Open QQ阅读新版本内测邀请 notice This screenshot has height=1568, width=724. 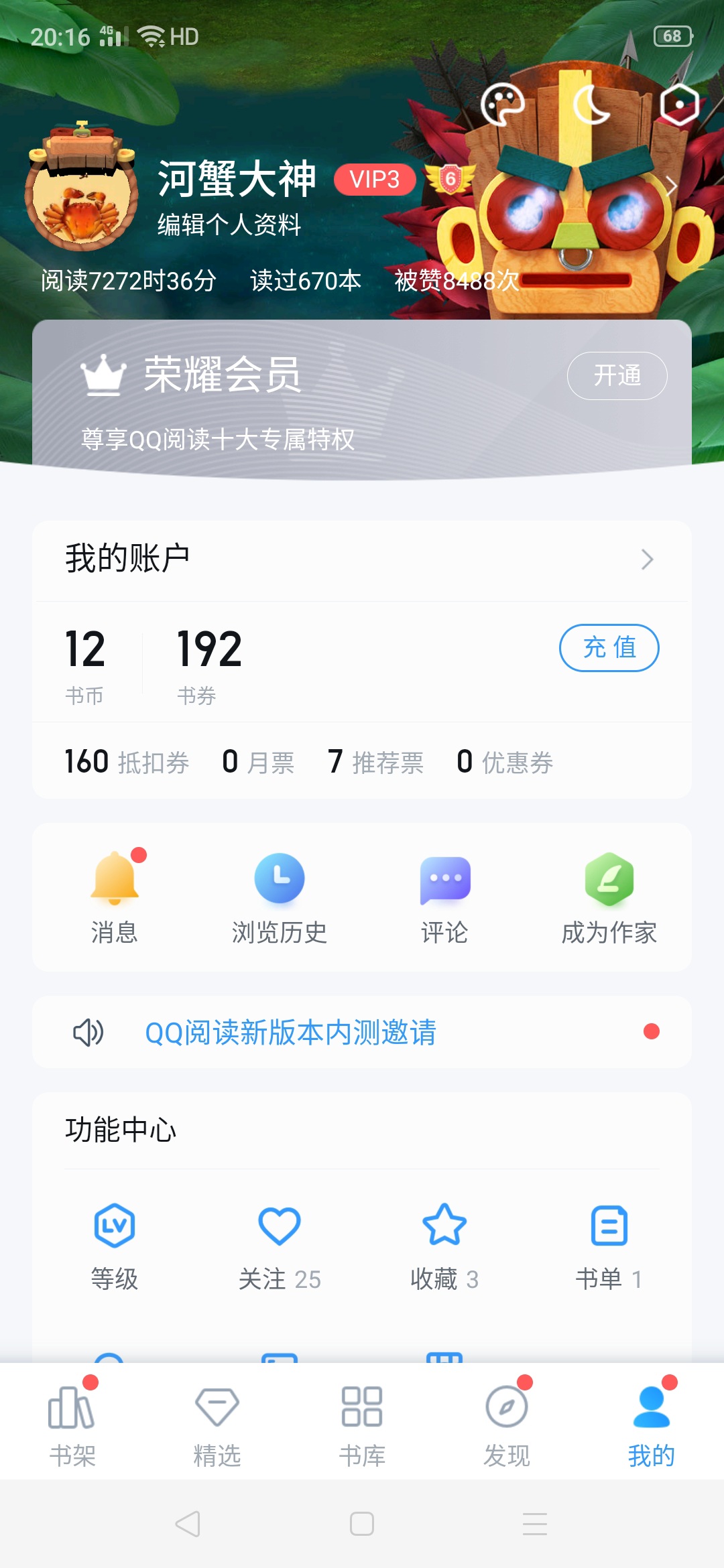(x=291, y=1032)
